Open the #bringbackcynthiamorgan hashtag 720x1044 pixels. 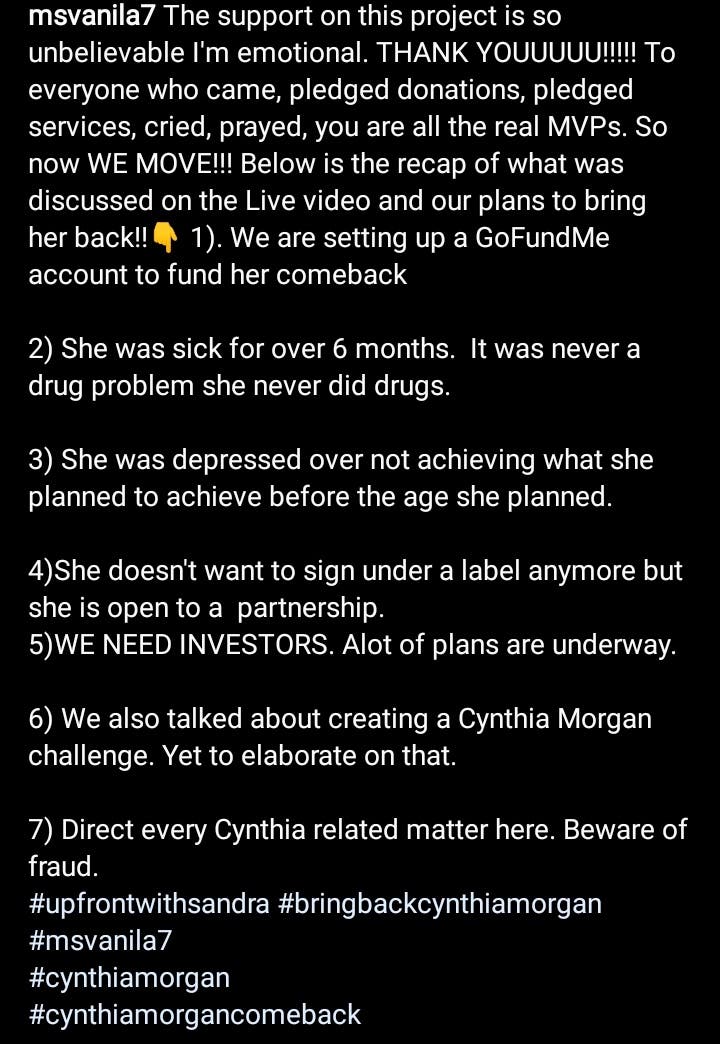tap(439, 904)
